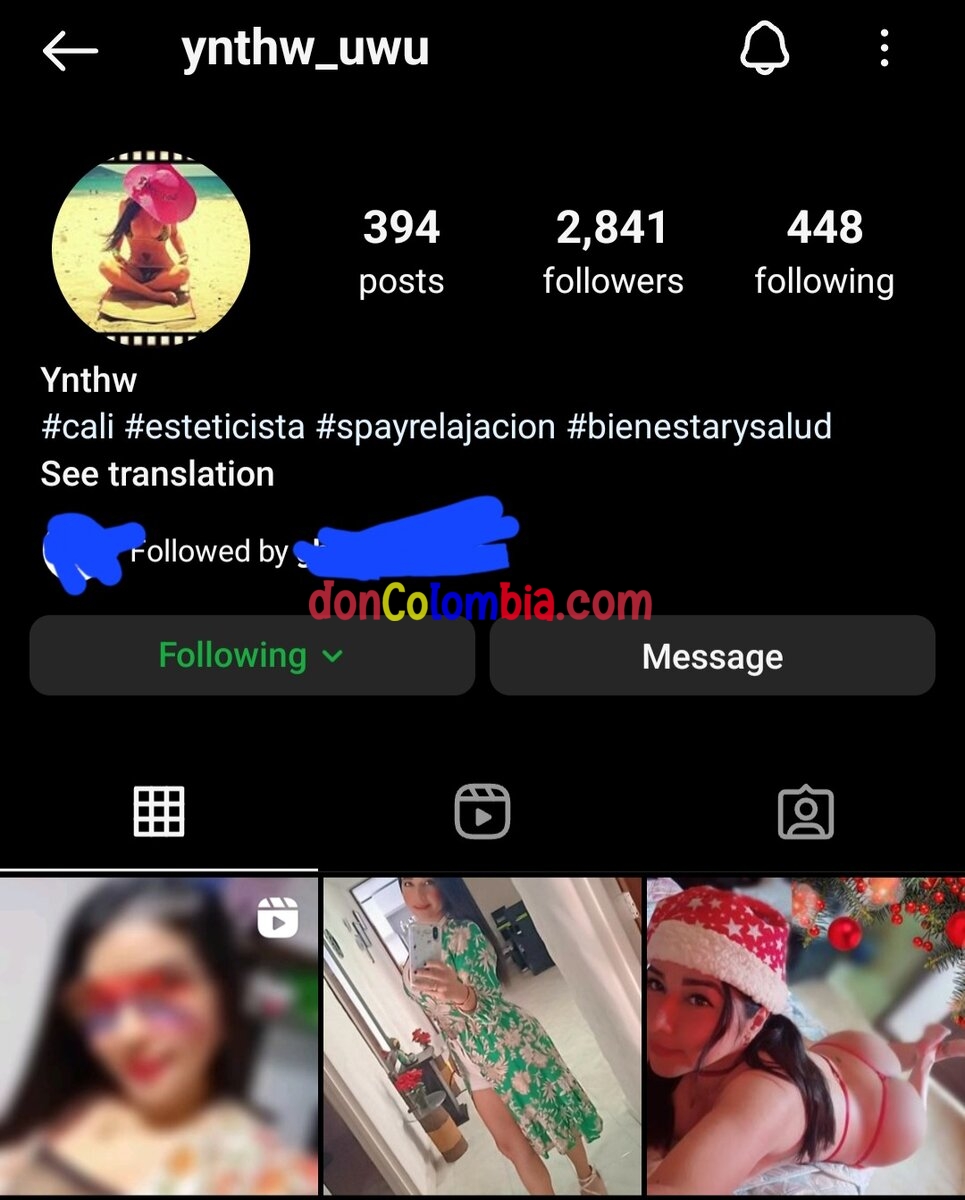The image size is (965, 1200).
Task: Open the three-dot overflow menu
Action: coord(884,48)
